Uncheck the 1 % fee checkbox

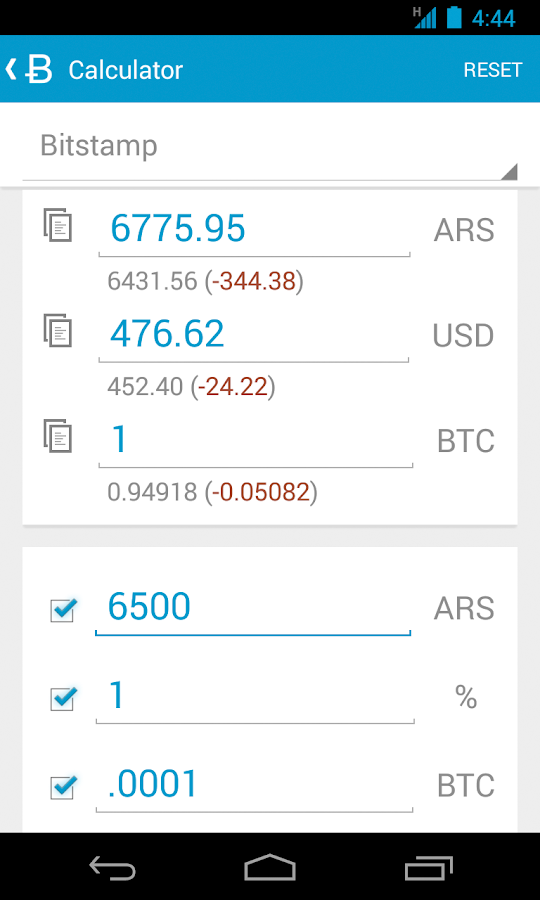63,699
